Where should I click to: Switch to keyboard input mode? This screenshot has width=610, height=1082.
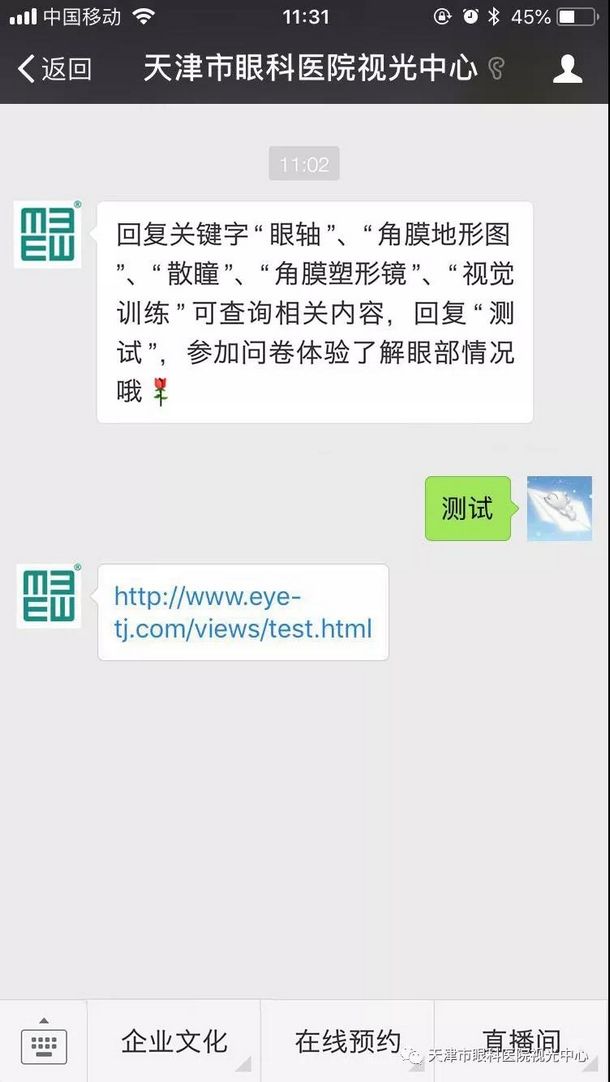[43, 1041]
